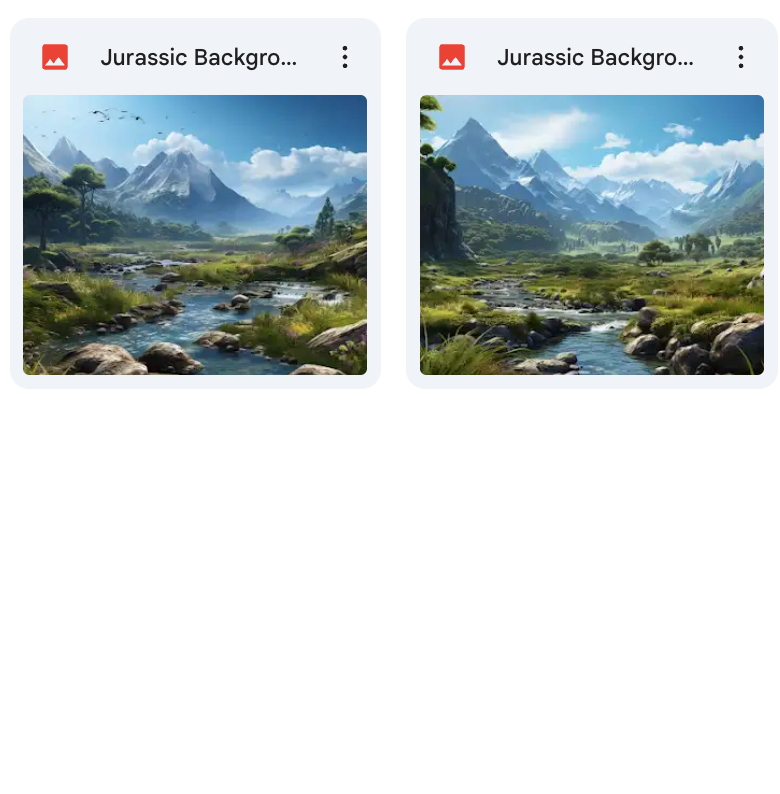Open more options for the dark-cliff Jurassic Background file
The image size is (780, 794).
click(741, 57)
